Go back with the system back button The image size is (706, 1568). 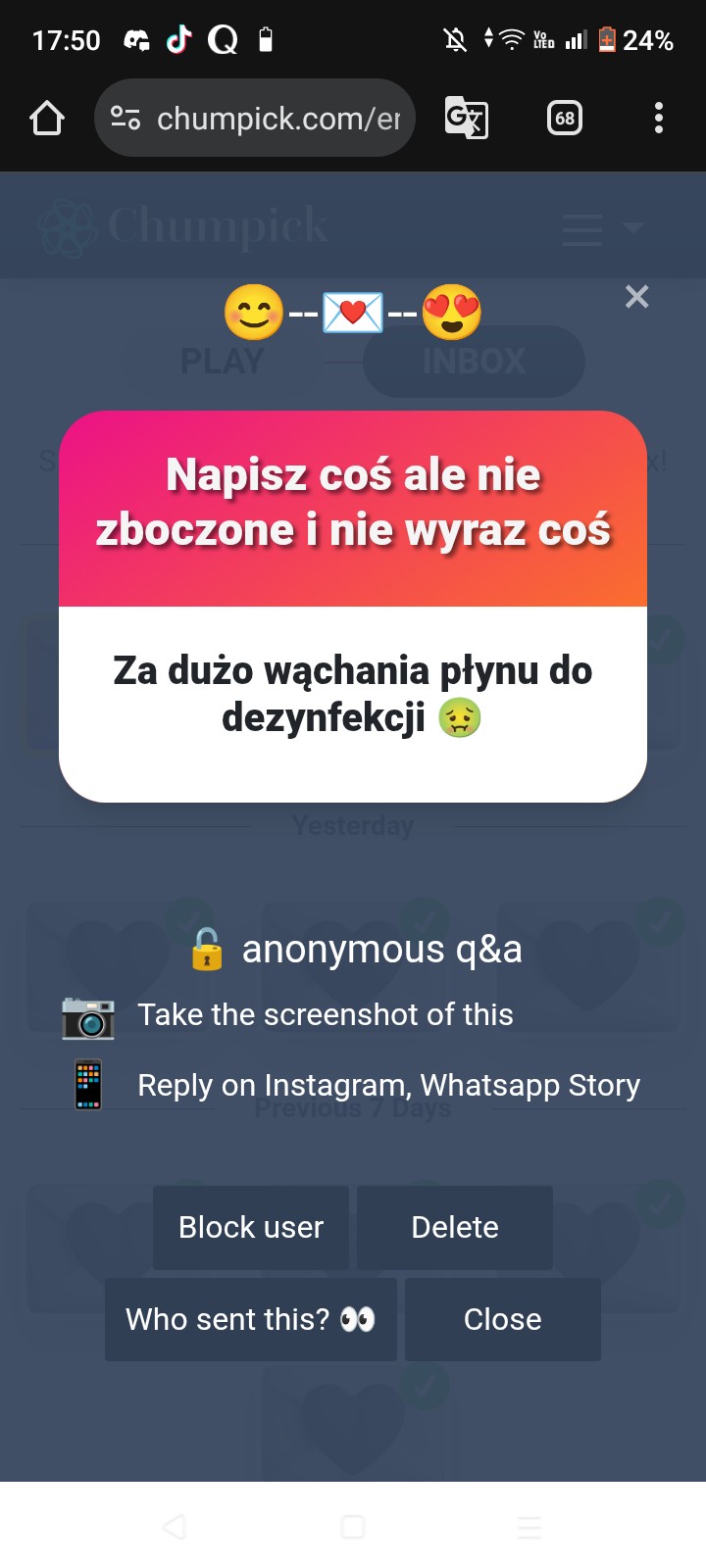coord(175,1527)
